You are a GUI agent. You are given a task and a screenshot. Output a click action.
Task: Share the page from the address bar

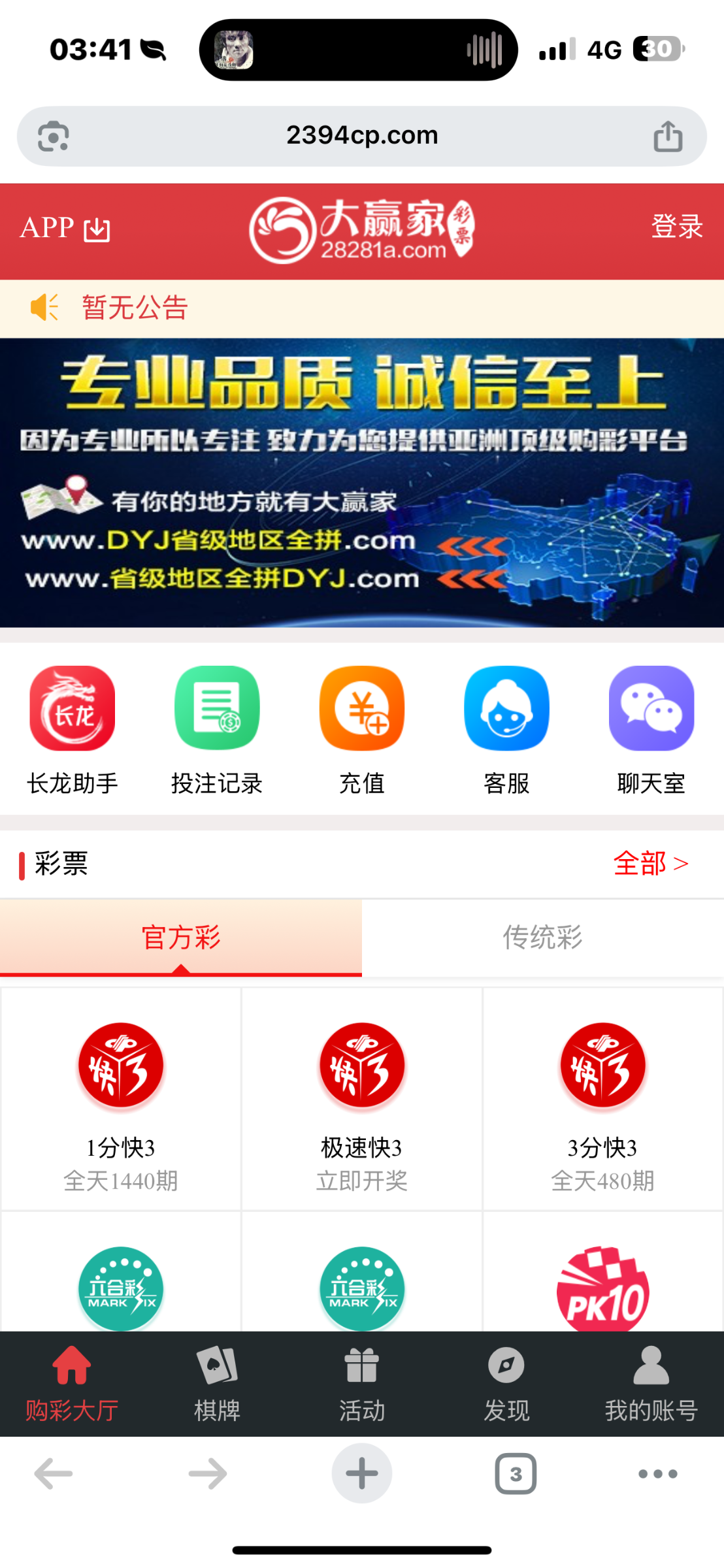tap(668, 136)
